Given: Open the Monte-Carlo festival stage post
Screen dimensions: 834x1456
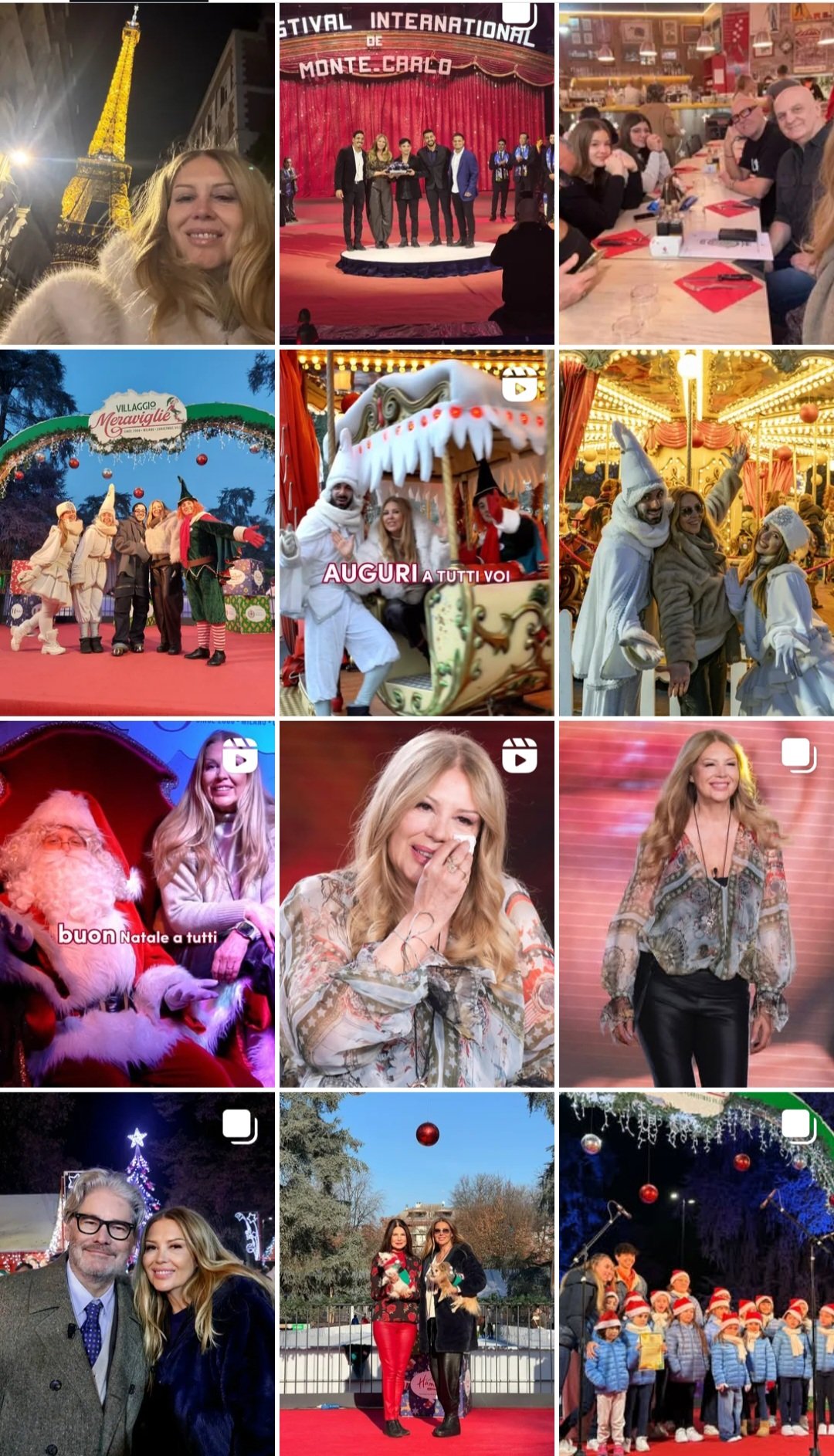Looking at the screenshot, I should tap(417, 174).
